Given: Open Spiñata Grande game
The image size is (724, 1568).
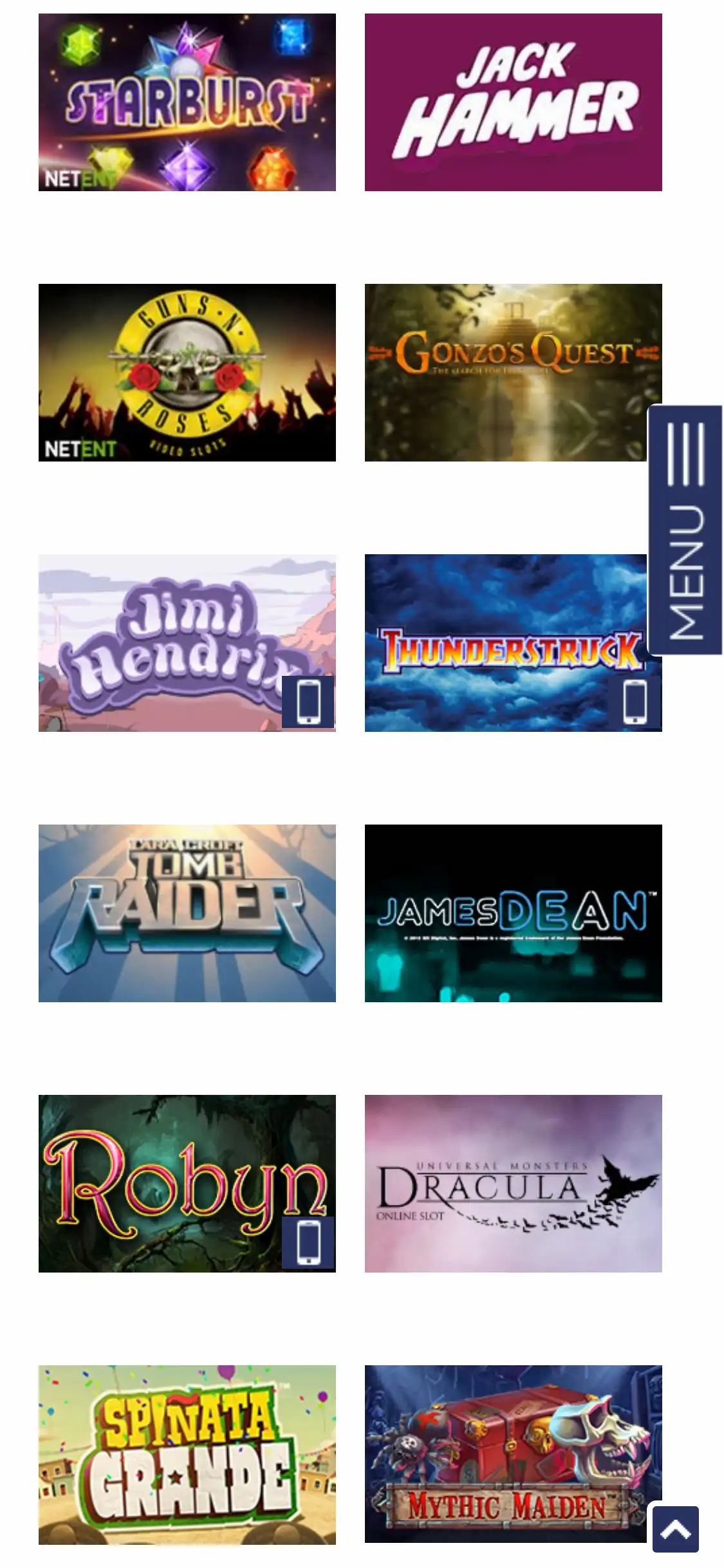Looking at the screenshot, I should click(187, 1455).
